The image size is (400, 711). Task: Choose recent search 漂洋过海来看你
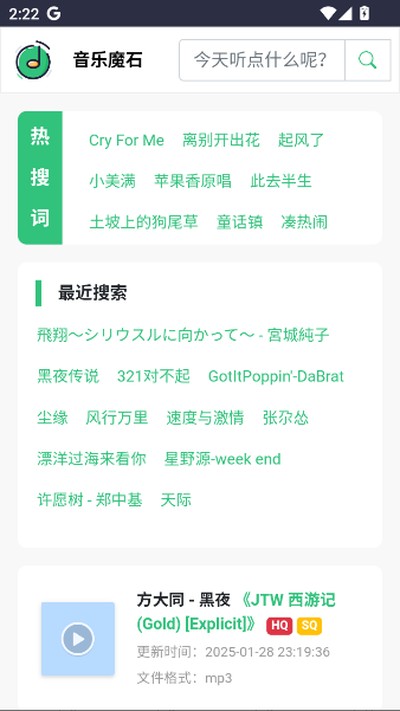click(92, 459)
